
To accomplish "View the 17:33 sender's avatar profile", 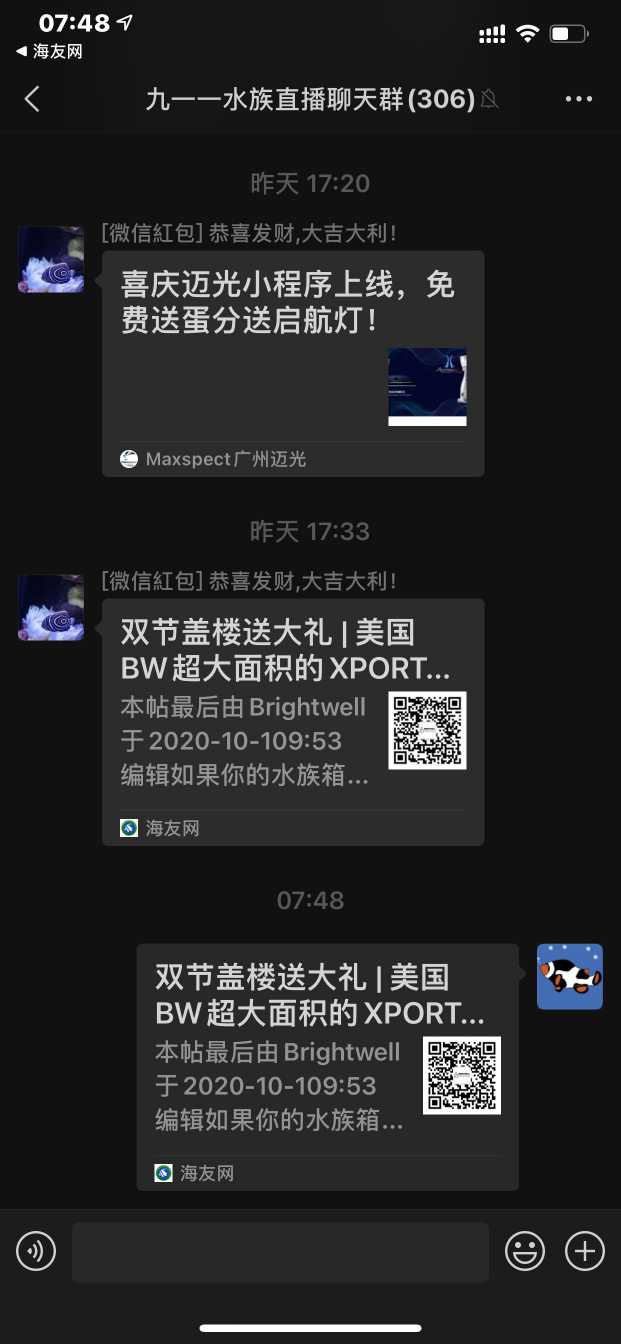I will [51, 607].
